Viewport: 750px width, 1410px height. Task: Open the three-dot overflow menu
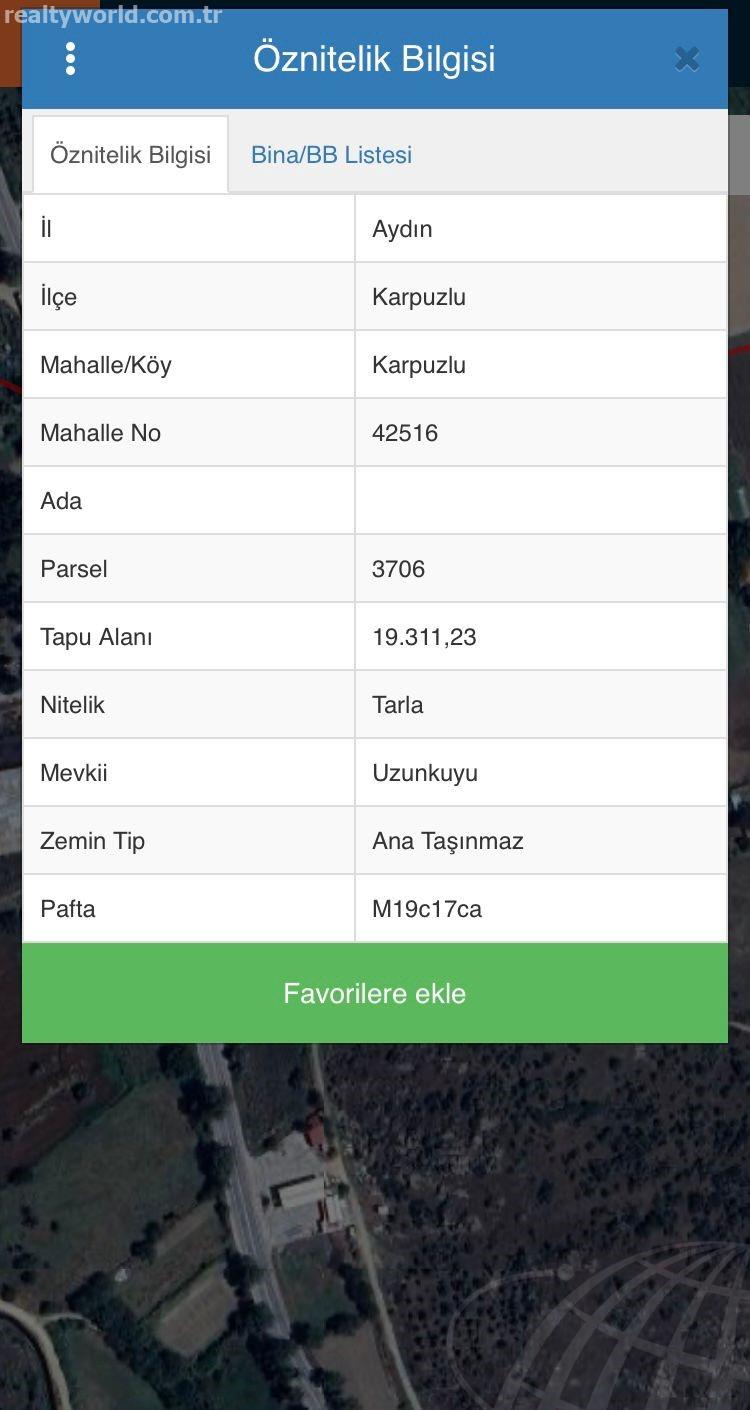[70, 59]
